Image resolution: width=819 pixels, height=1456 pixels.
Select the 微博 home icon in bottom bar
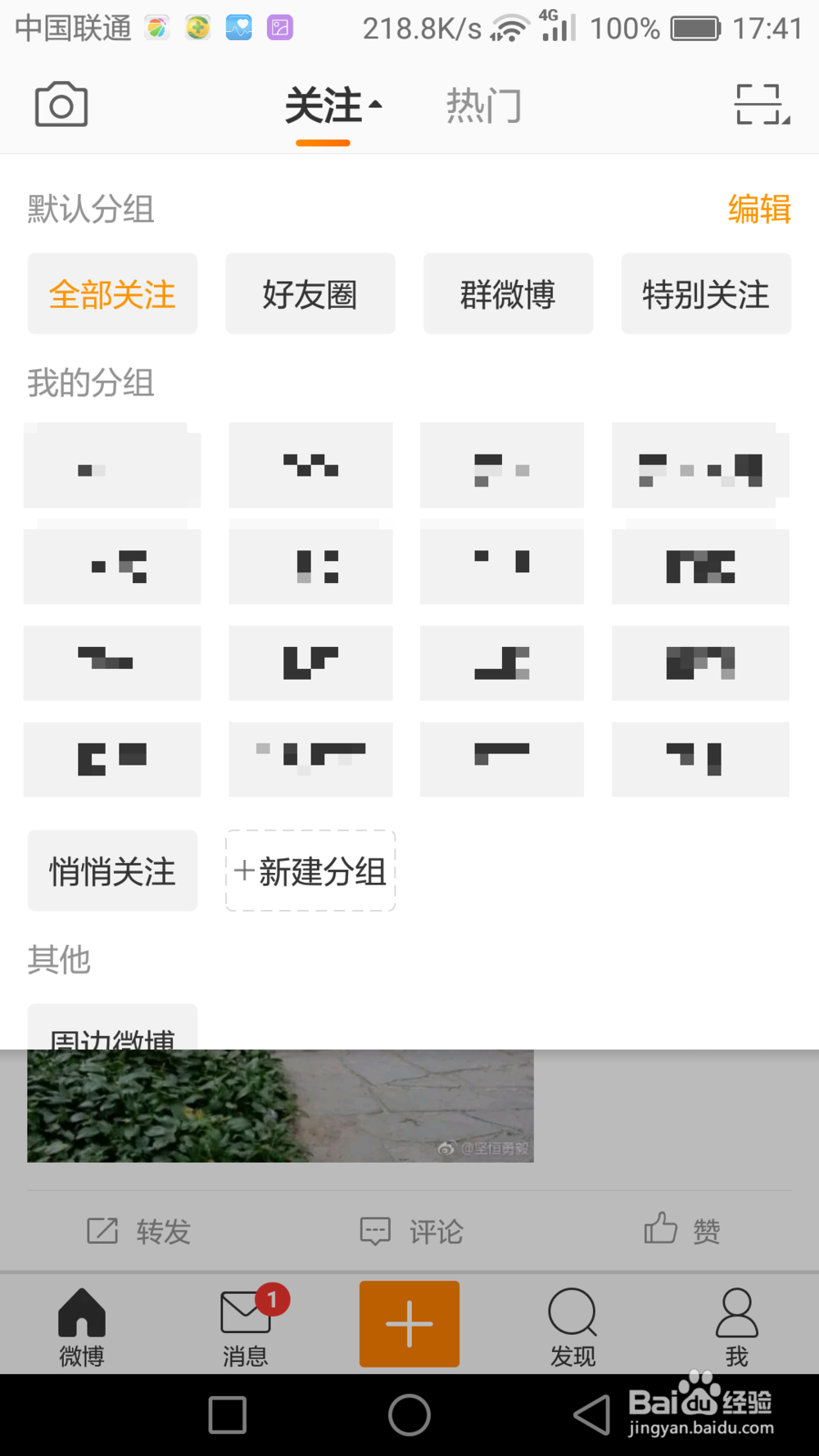pos(81,1325)
